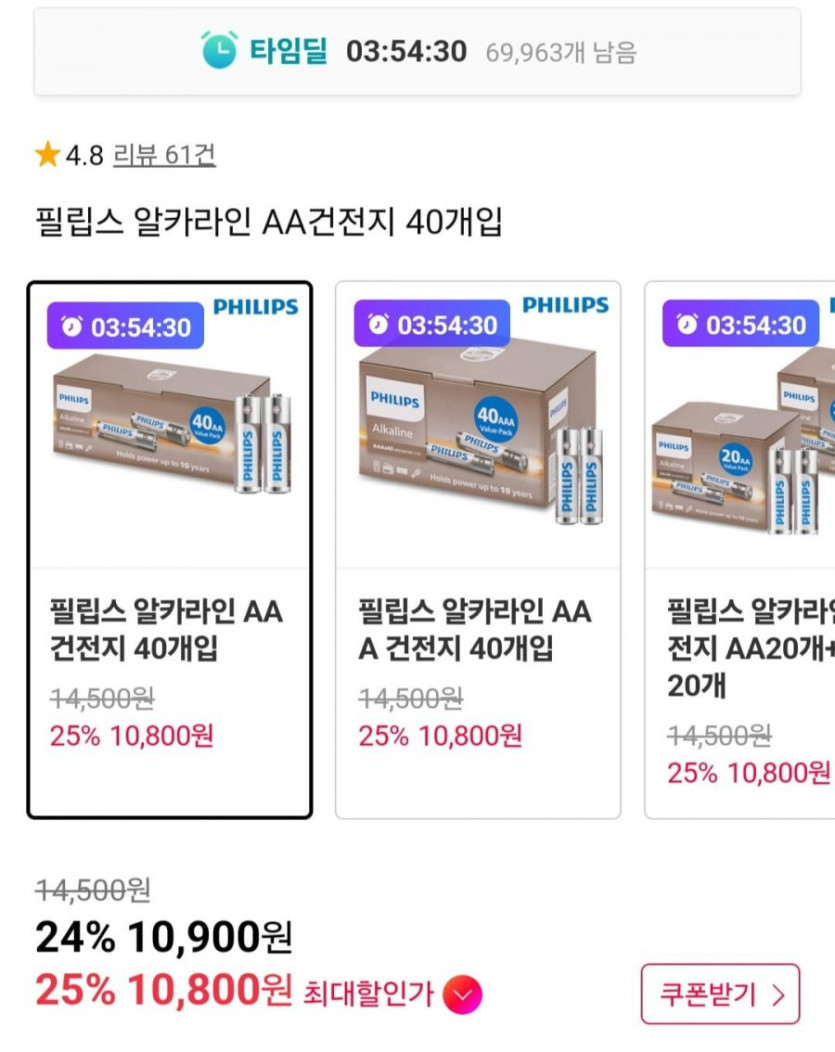Open the 리뷰 61건 reviews link
The width and height of the screenshot is (835, 1052).
[164, 155]
